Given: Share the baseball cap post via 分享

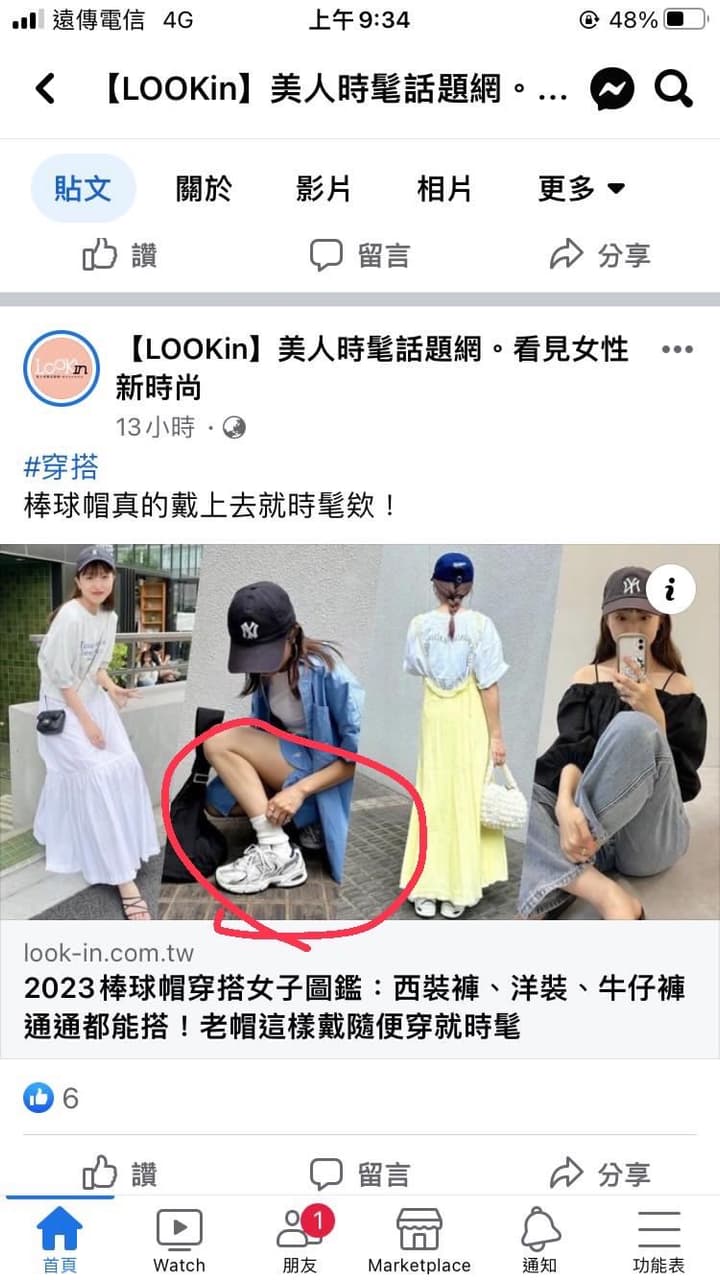Looking at the screenshot, I should click(600, 1172).
